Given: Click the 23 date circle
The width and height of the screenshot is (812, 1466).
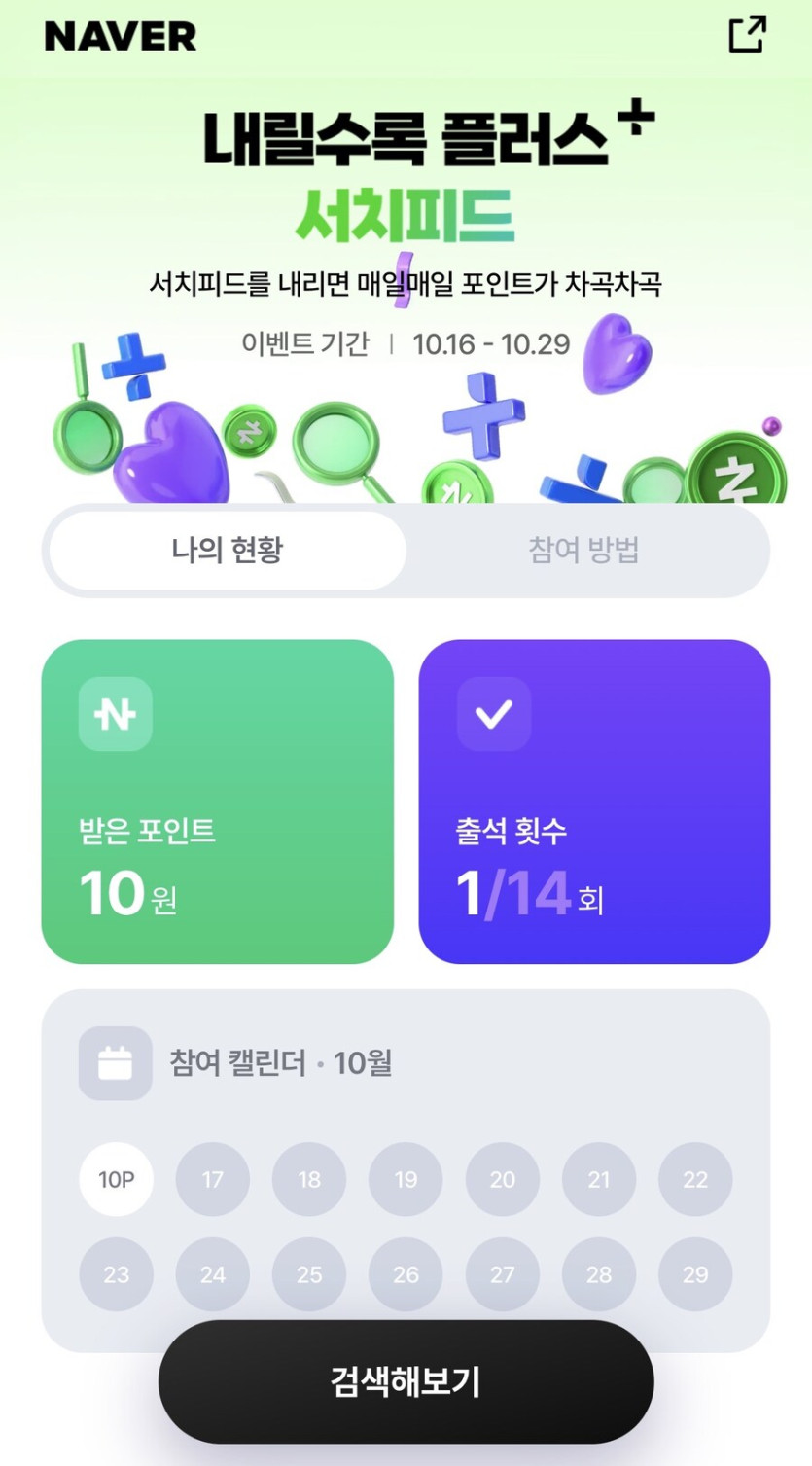Looking at the screenshot, I should (x=116, y=1274).
